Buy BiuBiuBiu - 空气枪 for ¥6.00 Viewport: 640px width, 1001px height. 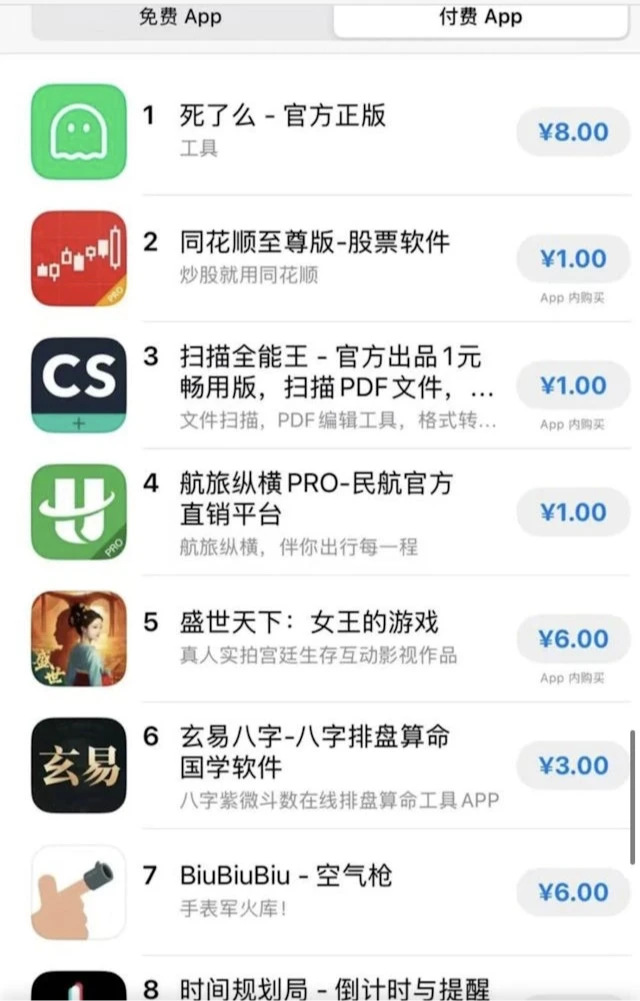pyautogui.click(x=573, y=892)
